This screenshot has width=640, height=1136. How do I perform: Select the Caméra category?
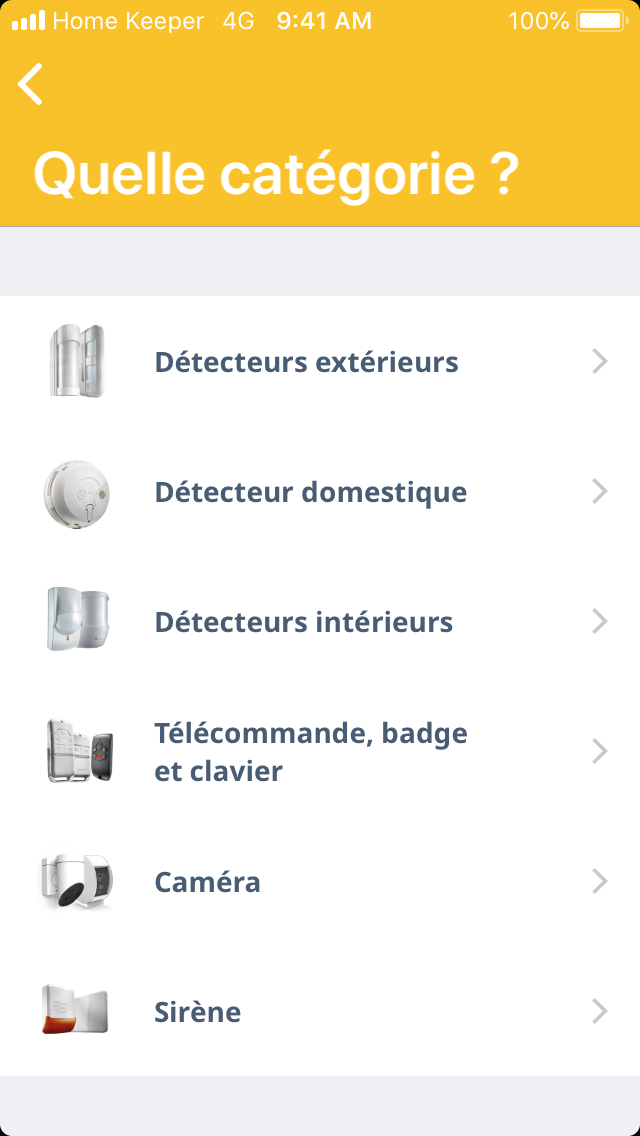click(x=320, y=881)
